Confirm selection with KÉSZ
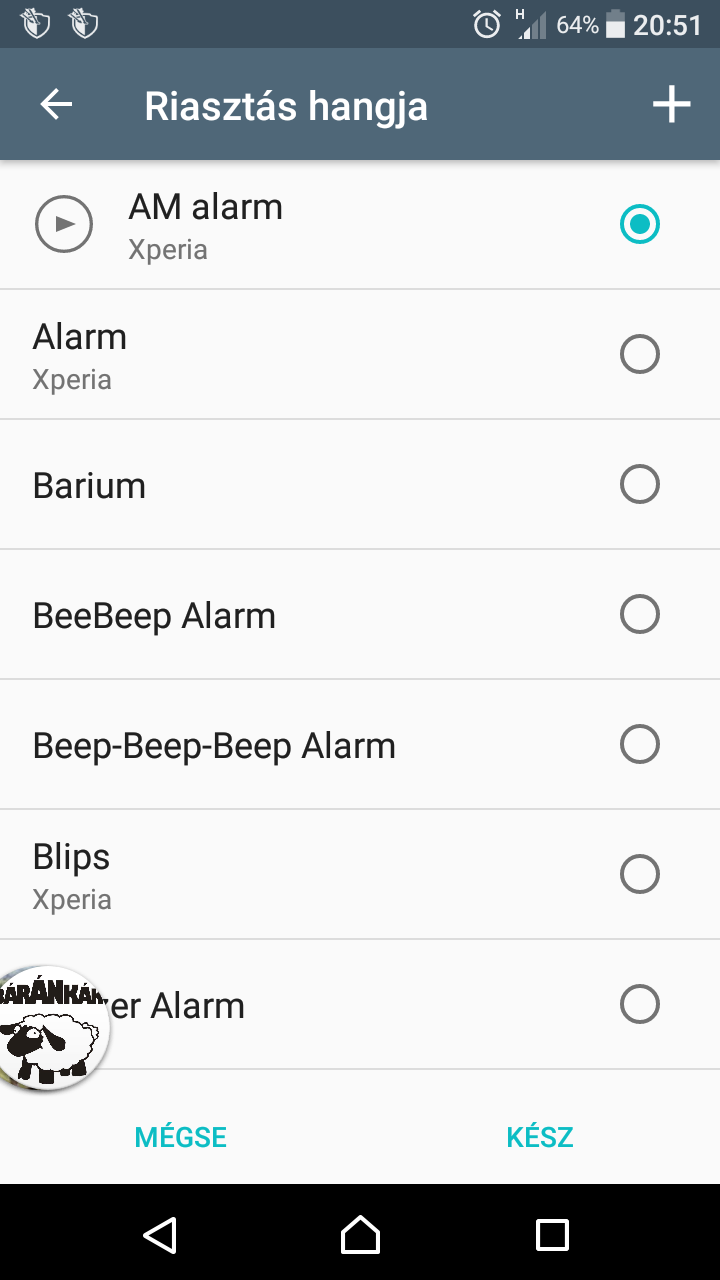 click(540, 1137)
